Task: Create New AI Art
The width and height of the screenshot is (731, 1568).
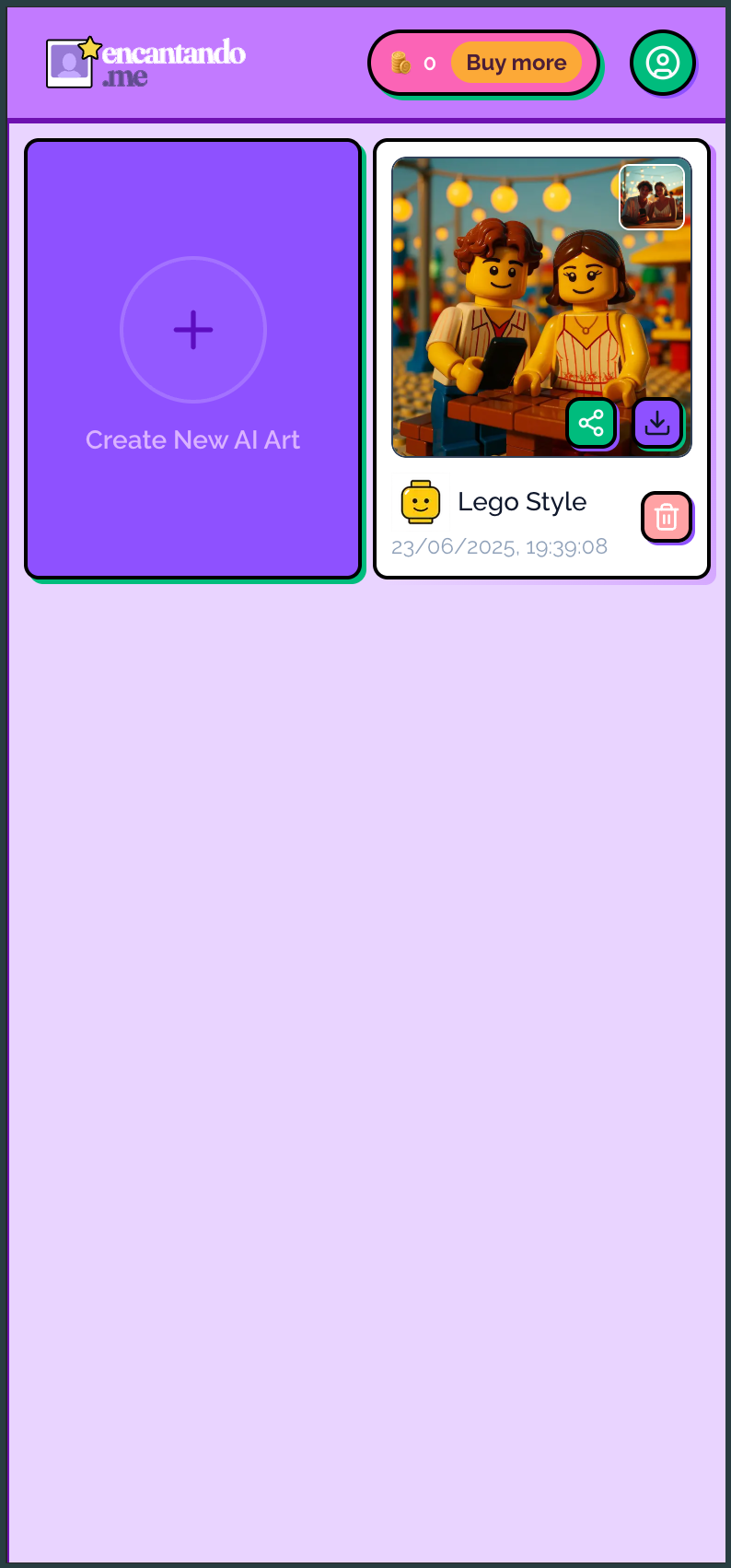Action: coord(192,358)
